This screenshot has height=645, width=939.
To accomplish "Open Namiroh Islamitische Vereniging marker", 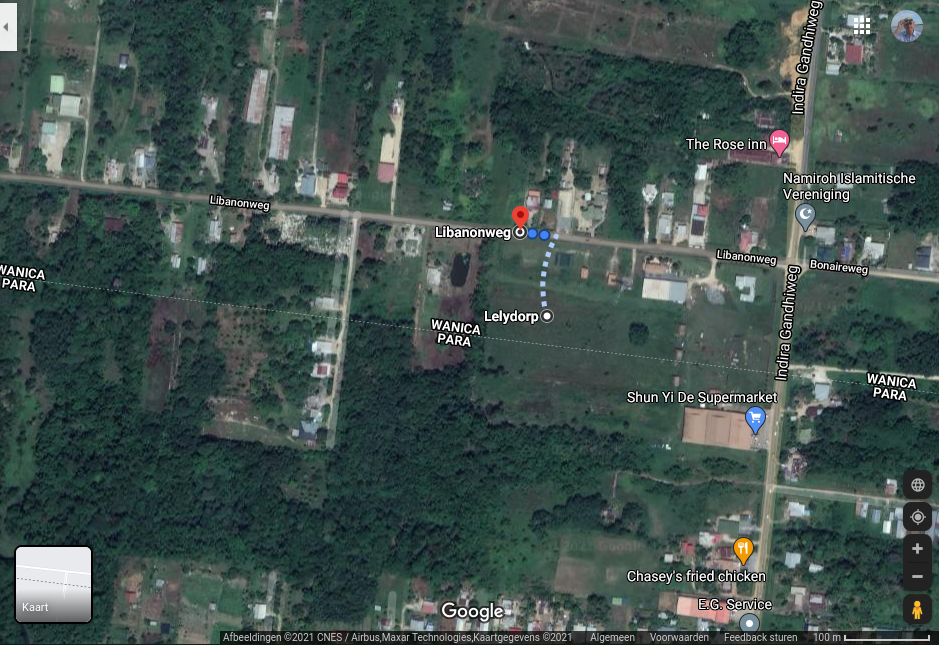I will tap(805, 215).
